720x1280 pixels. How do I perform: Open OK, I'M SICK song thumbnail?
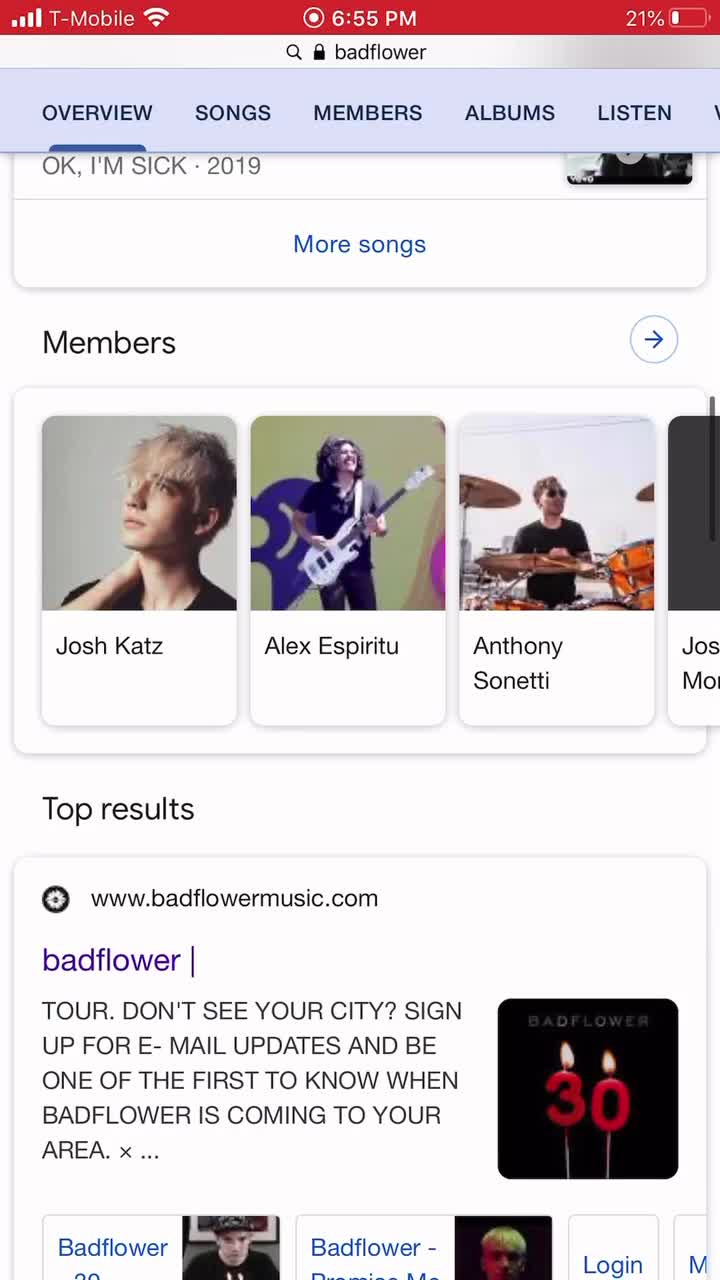click(x=630, y=168)
